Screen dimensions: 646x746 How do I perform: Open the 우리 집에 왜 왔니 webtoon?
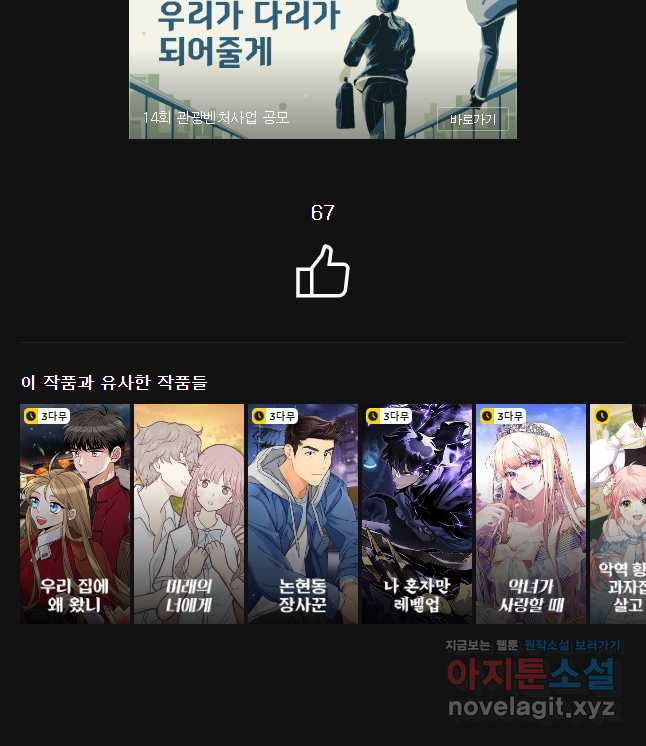click(75, 513)
